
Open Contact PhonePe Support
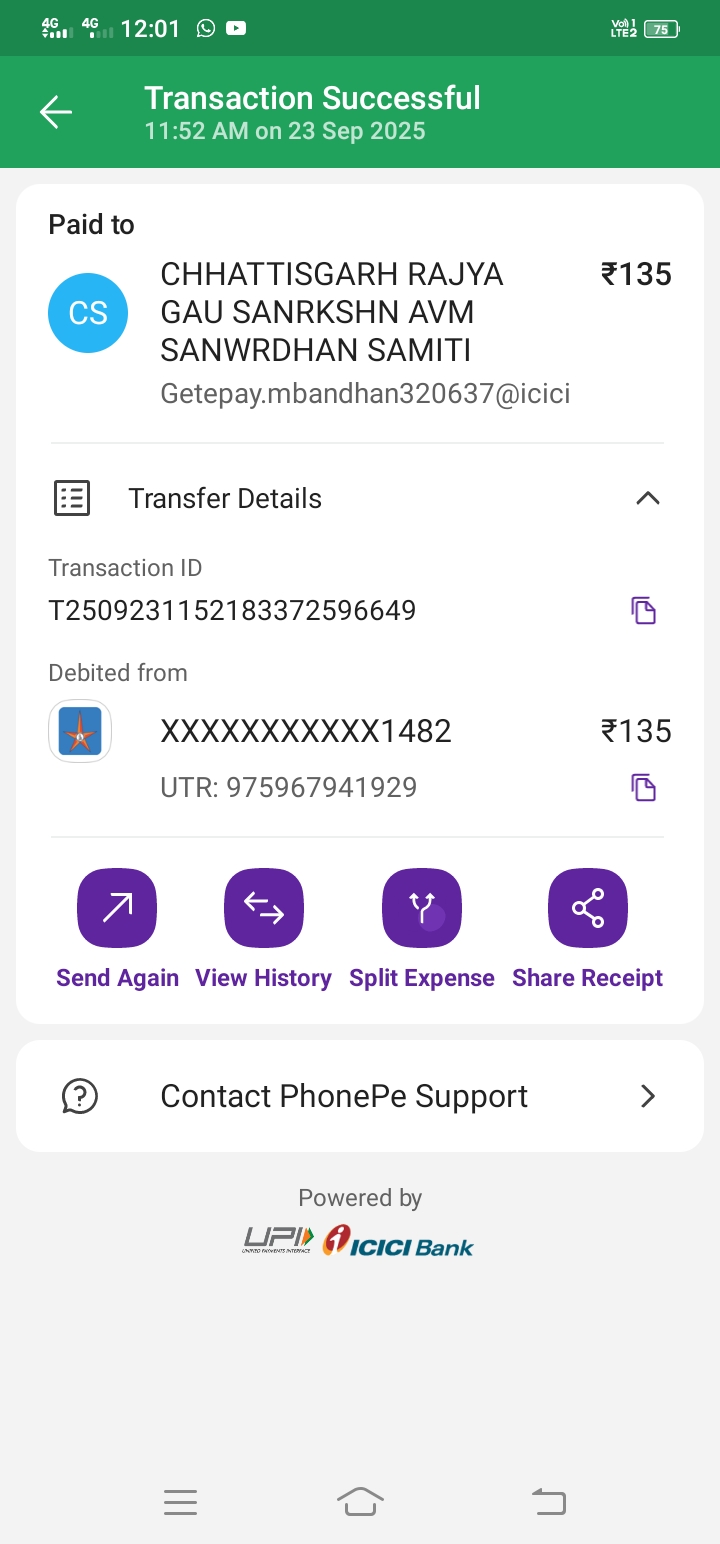click(x=360, y=1096)
